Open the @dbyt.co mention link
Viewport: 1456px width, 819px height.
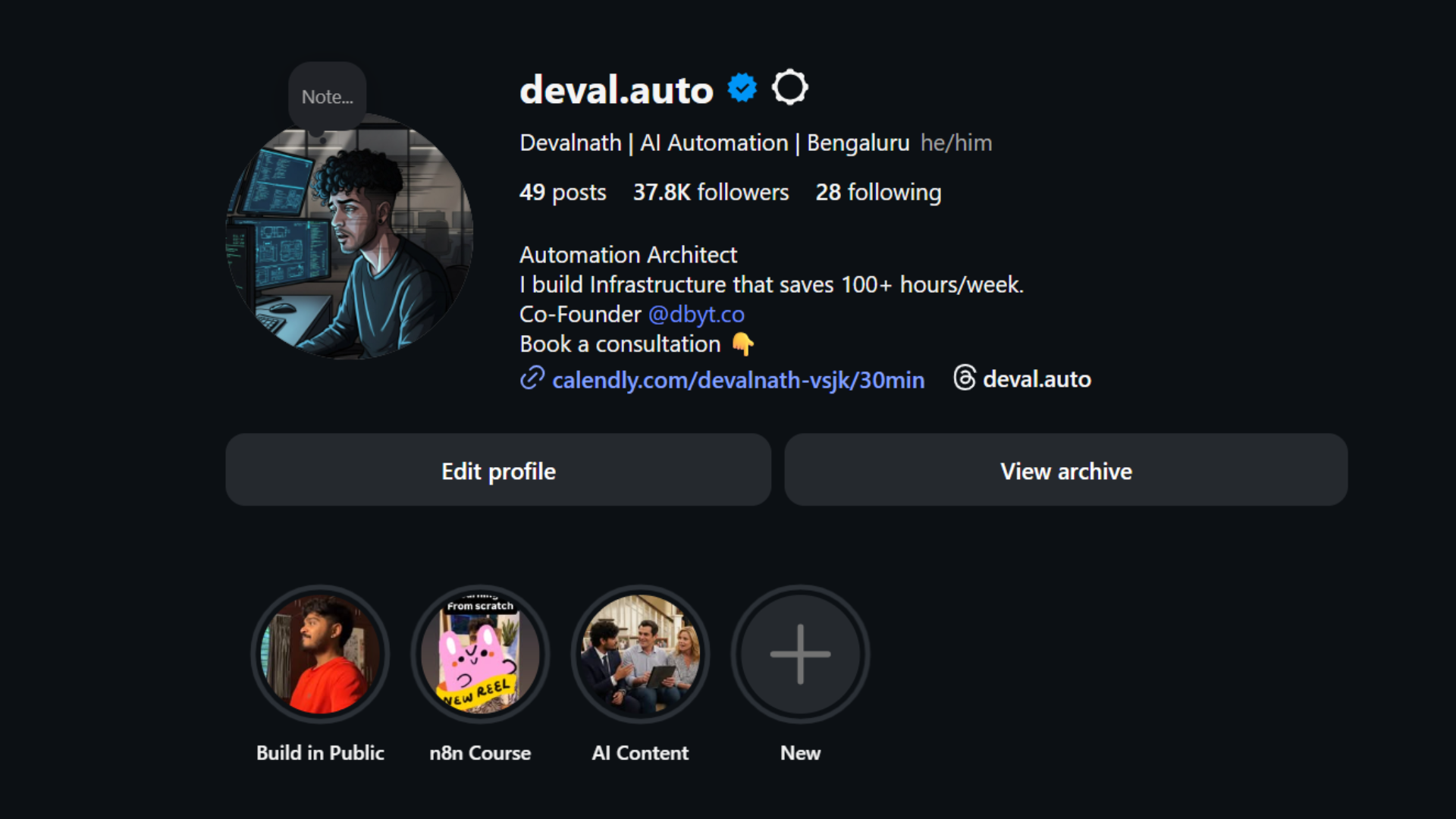(x=695, y=314)
